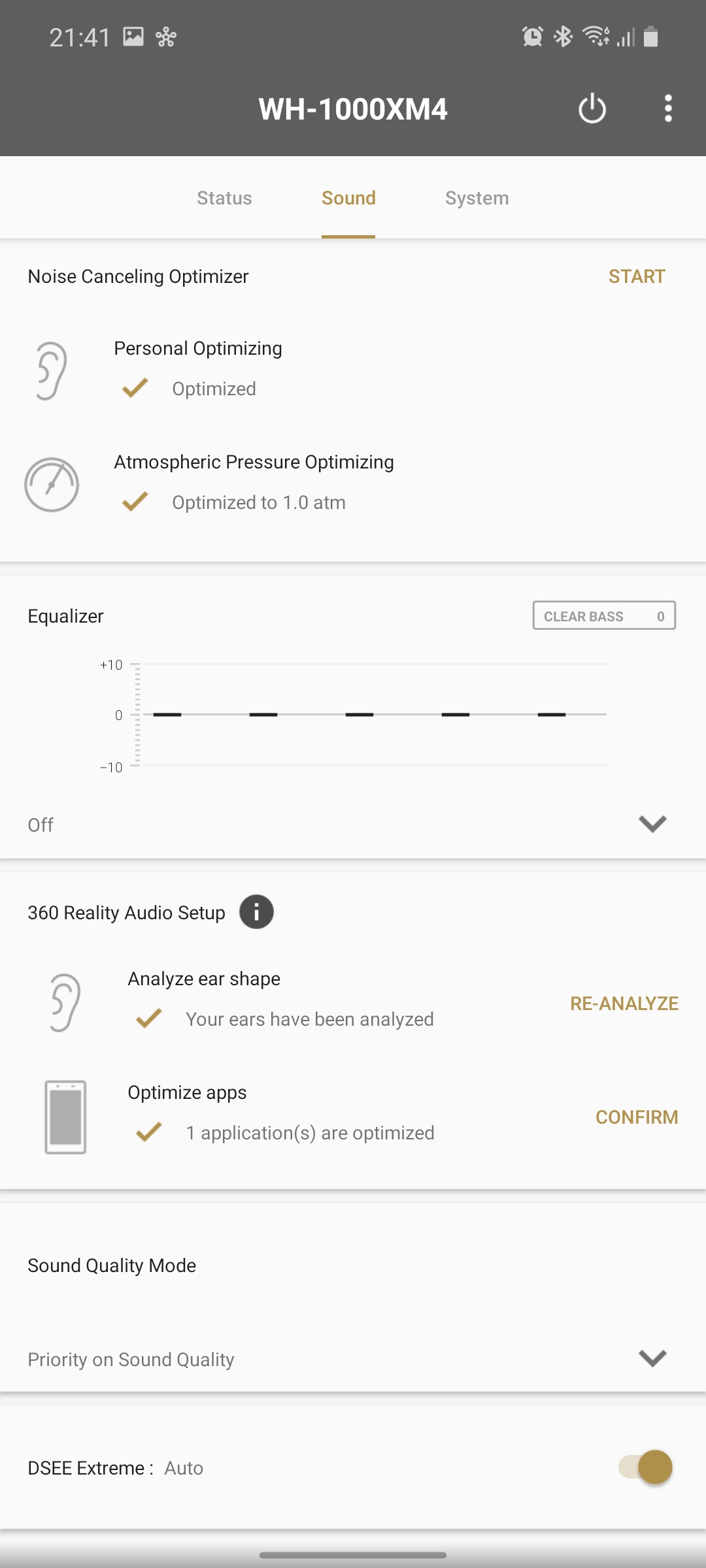706x1568 pixels.
Task: Switch to the System tab
Action: point(477,198)
